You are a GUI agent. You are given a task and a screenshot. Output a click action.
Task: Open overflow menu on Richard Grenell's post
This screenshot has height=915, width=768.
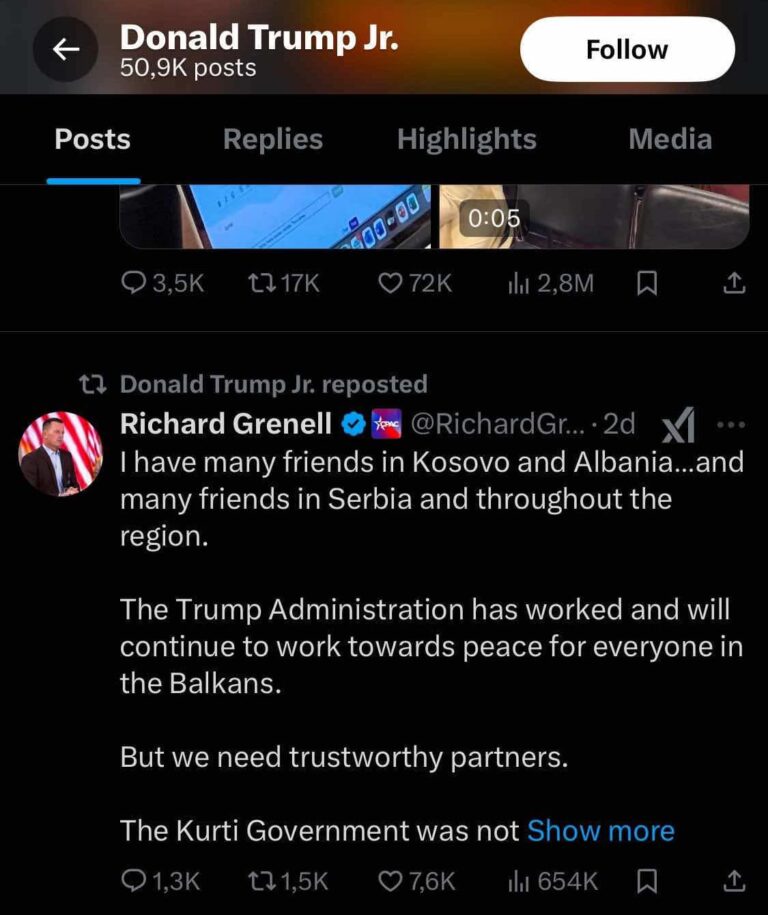pos(732,424)
